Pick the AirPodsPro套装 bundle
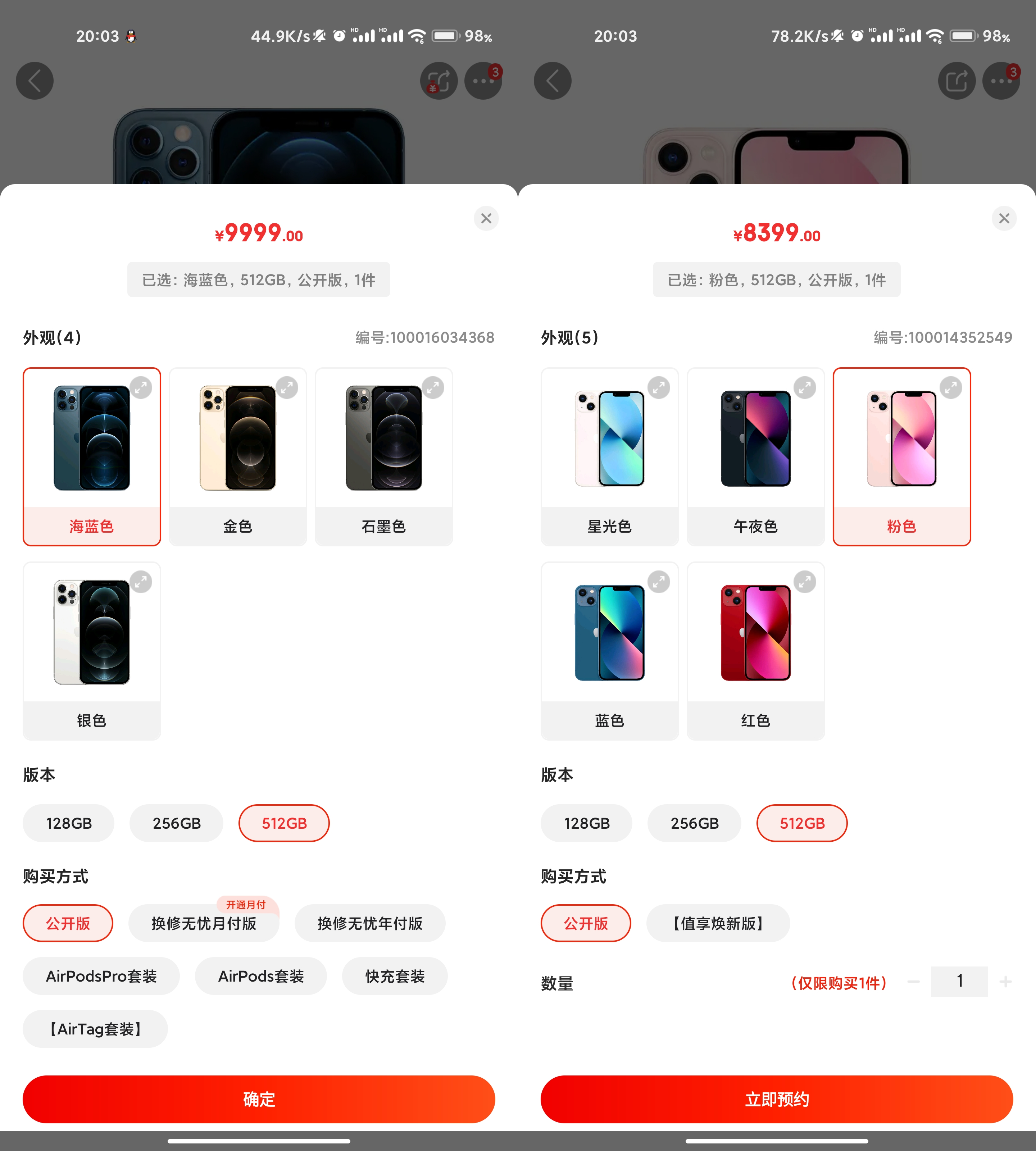This screenshot has height=1151, width=1036. click(101, 976)
